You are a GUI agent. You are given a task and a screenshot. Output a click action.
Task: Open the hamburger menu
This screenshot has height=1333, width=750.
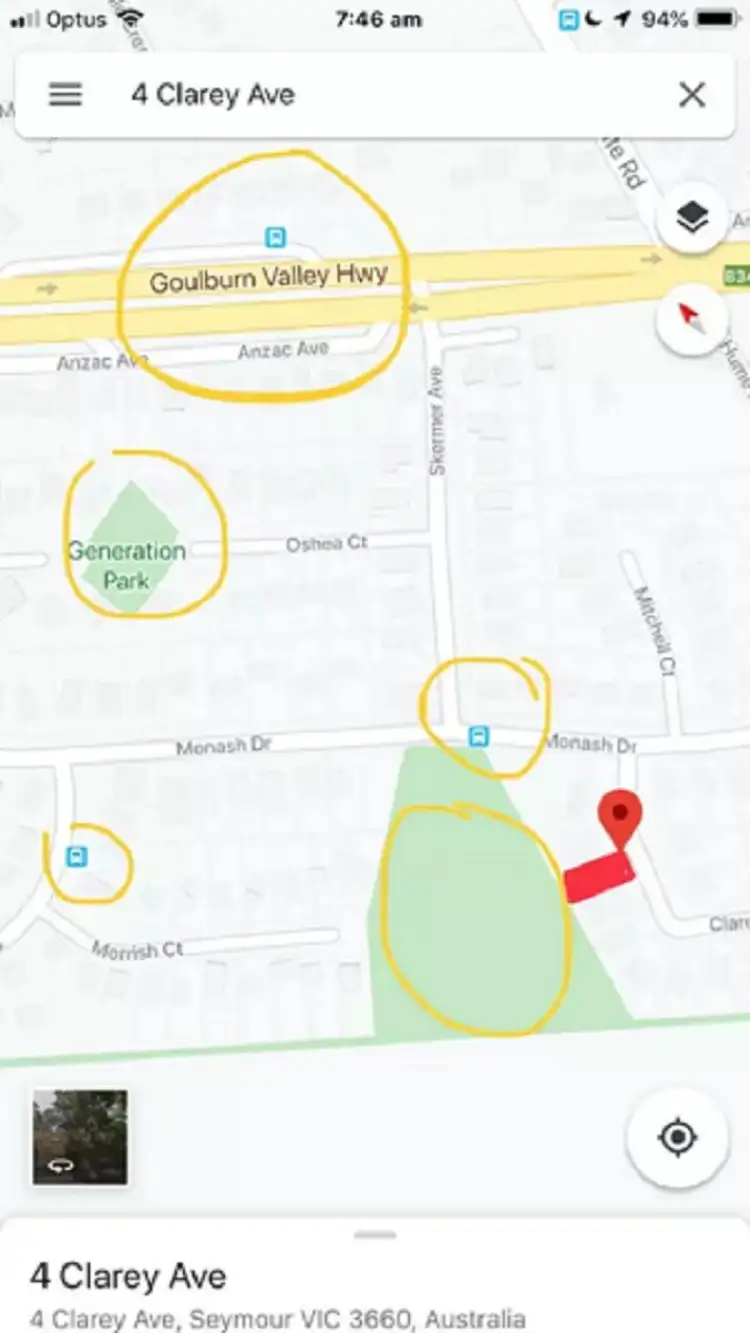point(65,95)
